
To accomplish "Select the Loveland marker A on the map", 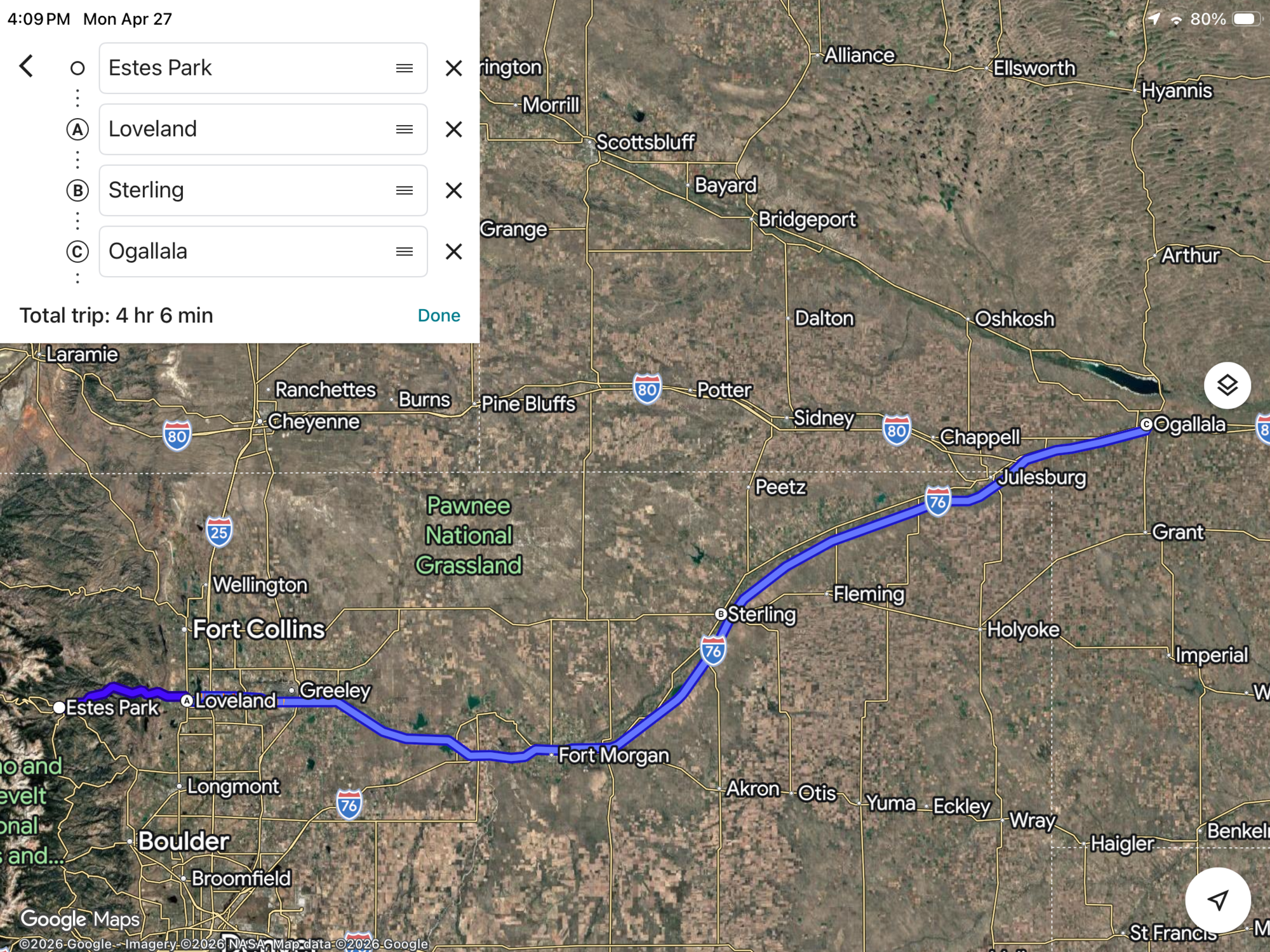I will (187, 701).
